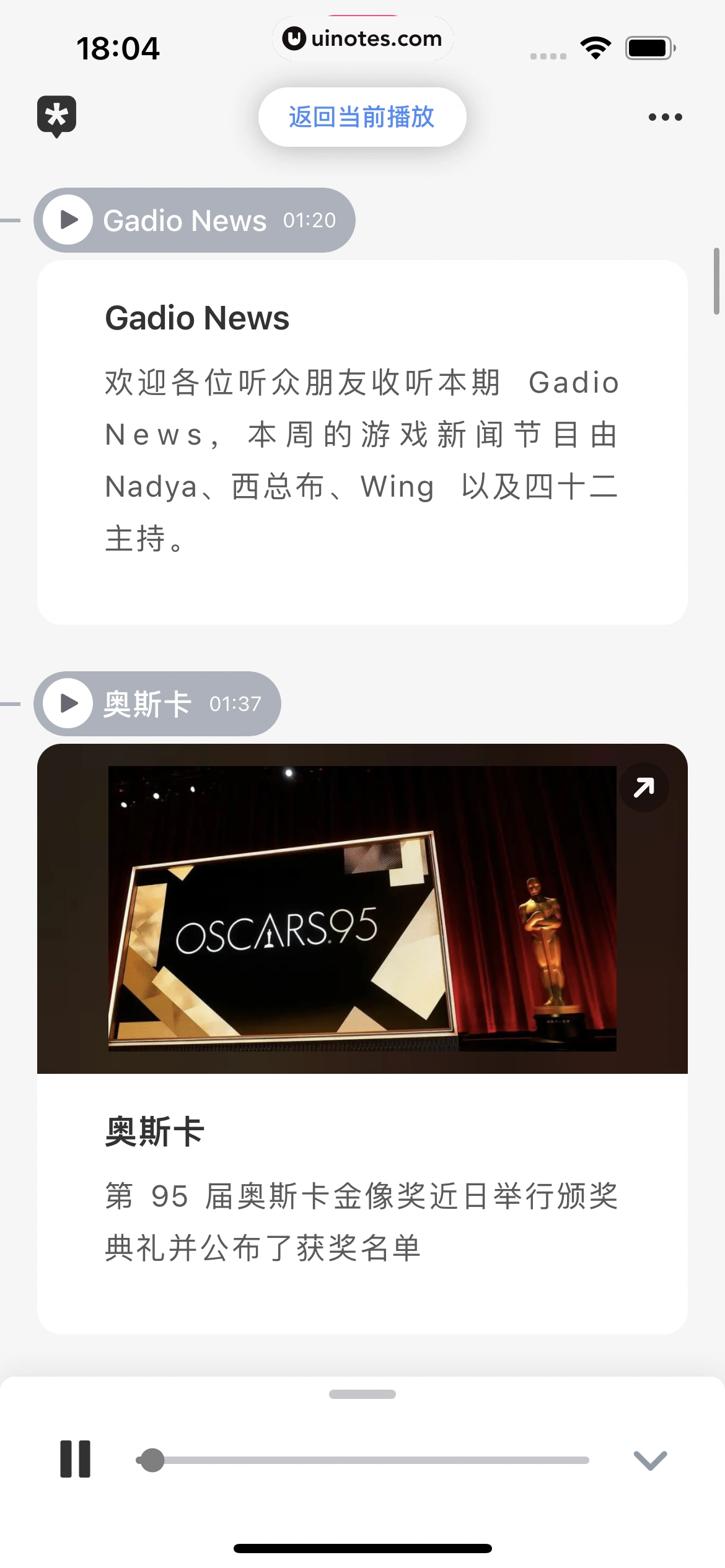
Task: Expand the Gadio News chapter card
Action: point(362,443)
